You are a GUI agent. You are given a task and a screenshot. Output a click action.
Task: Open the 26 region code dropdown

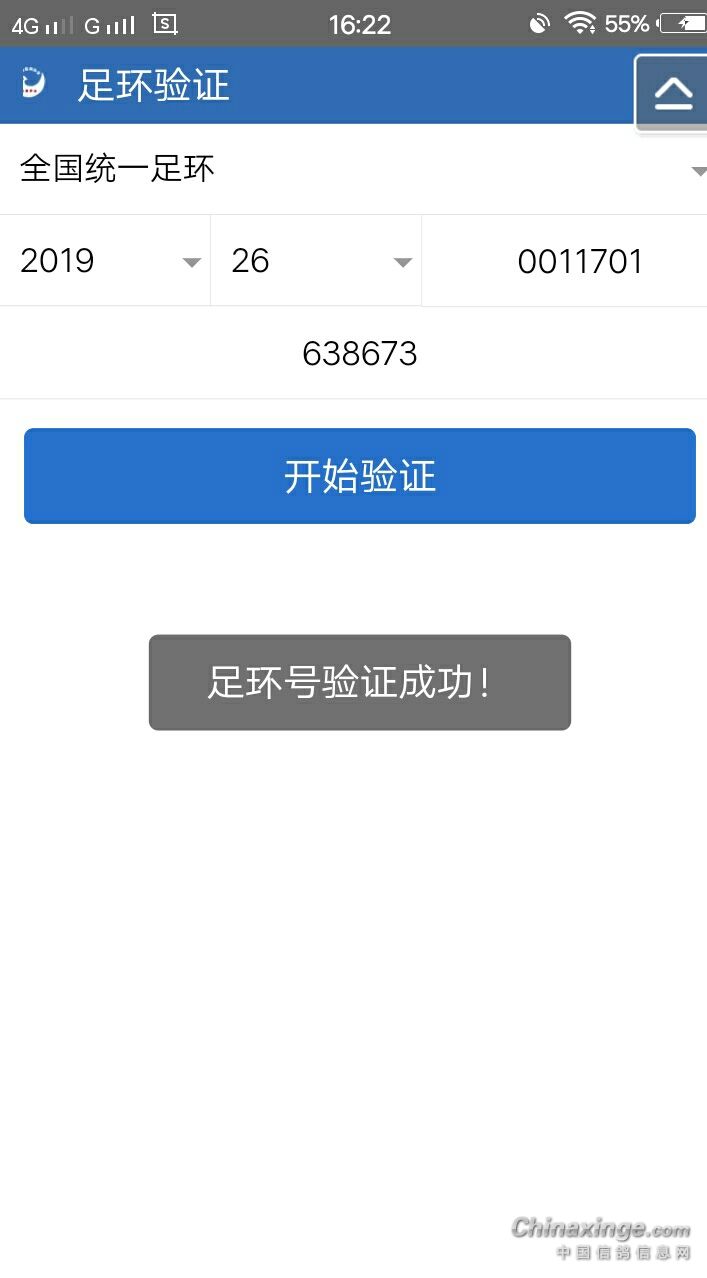(316, 261)
